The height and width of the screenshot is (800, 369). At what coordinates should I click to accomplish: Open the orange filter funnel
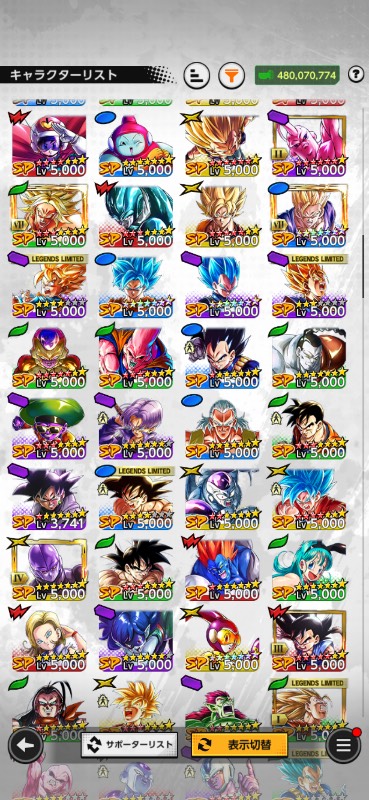tap(231, 76)
